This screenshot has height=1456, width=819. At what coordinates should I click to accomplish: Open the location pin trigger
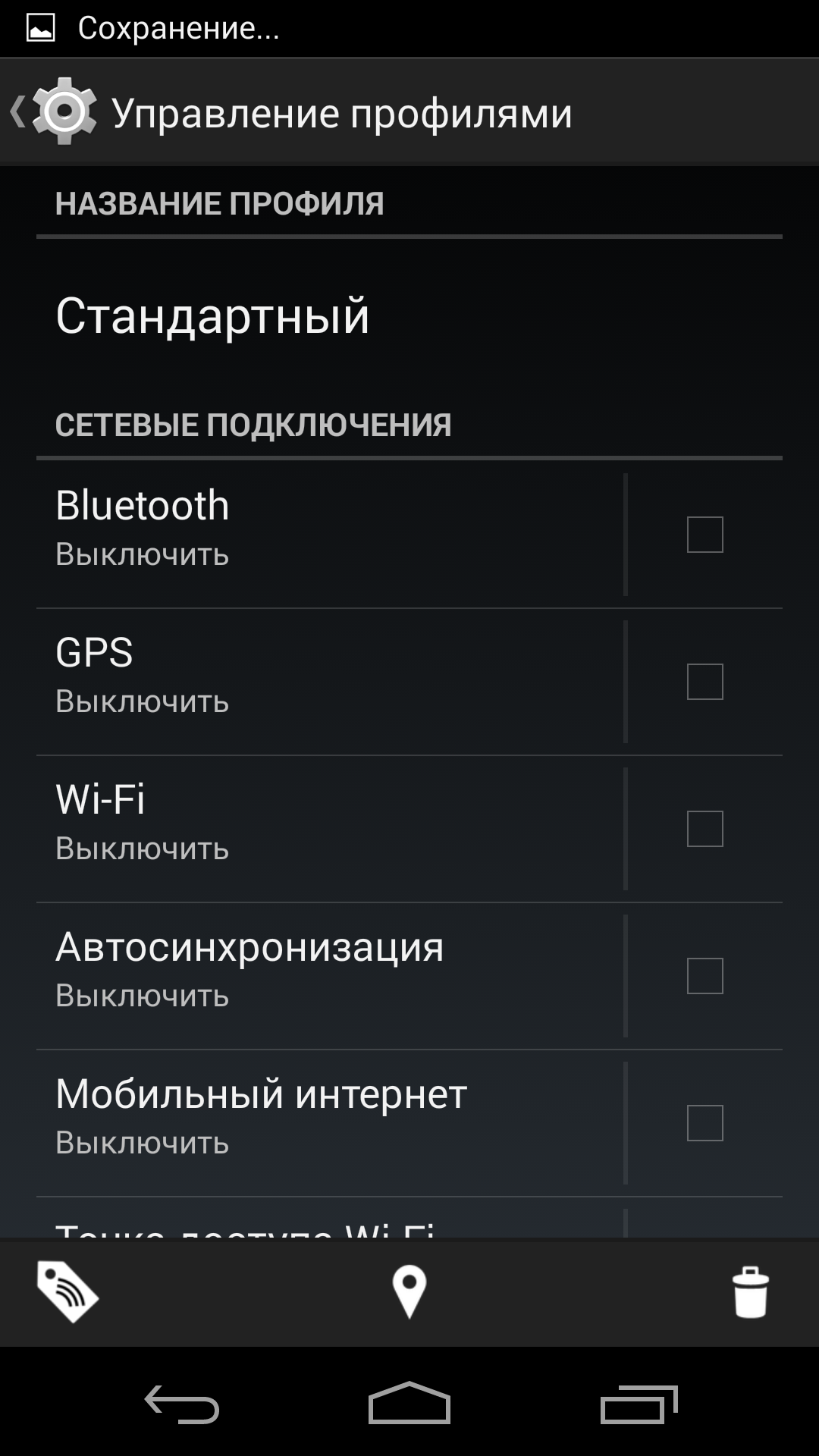click(409, 1291)
